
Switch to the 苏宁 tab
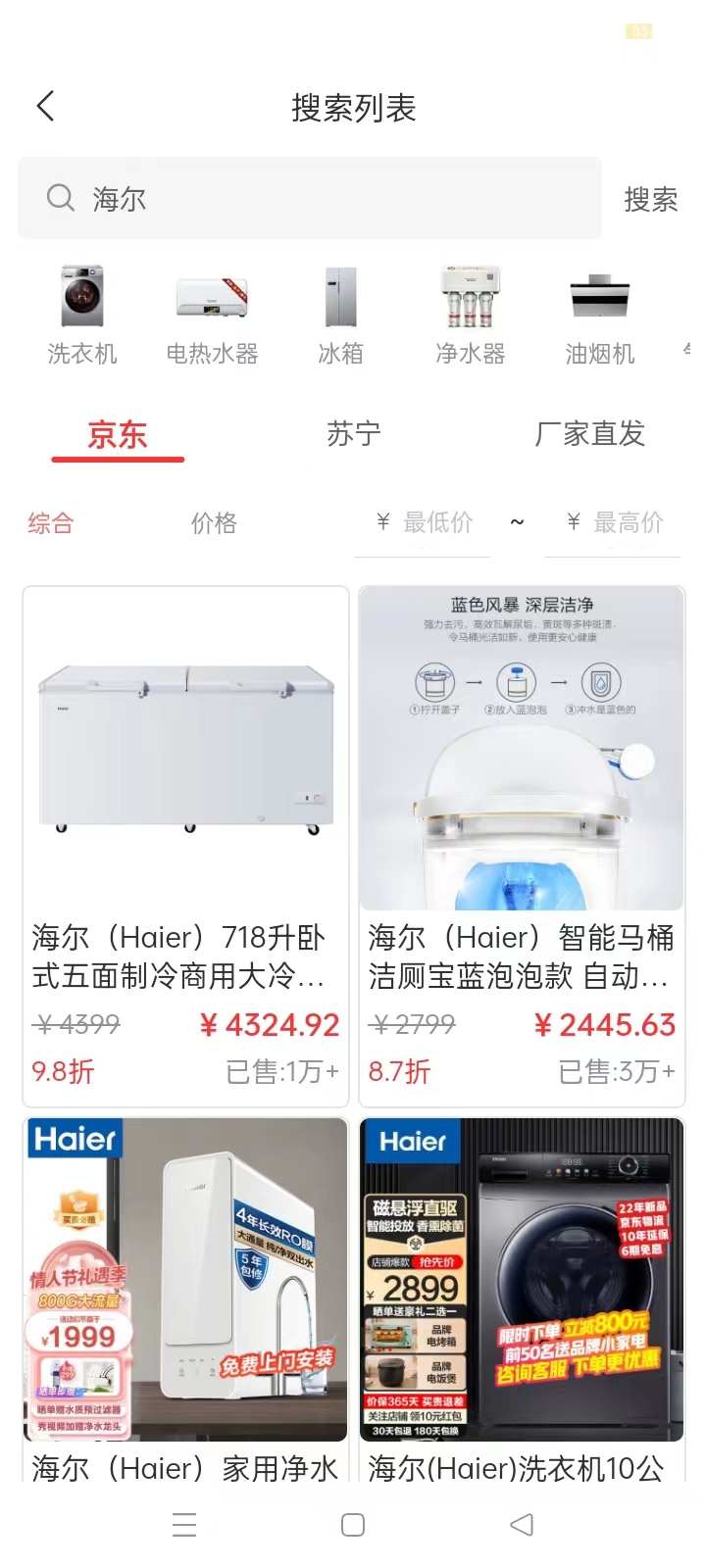(x=353, y=434)
